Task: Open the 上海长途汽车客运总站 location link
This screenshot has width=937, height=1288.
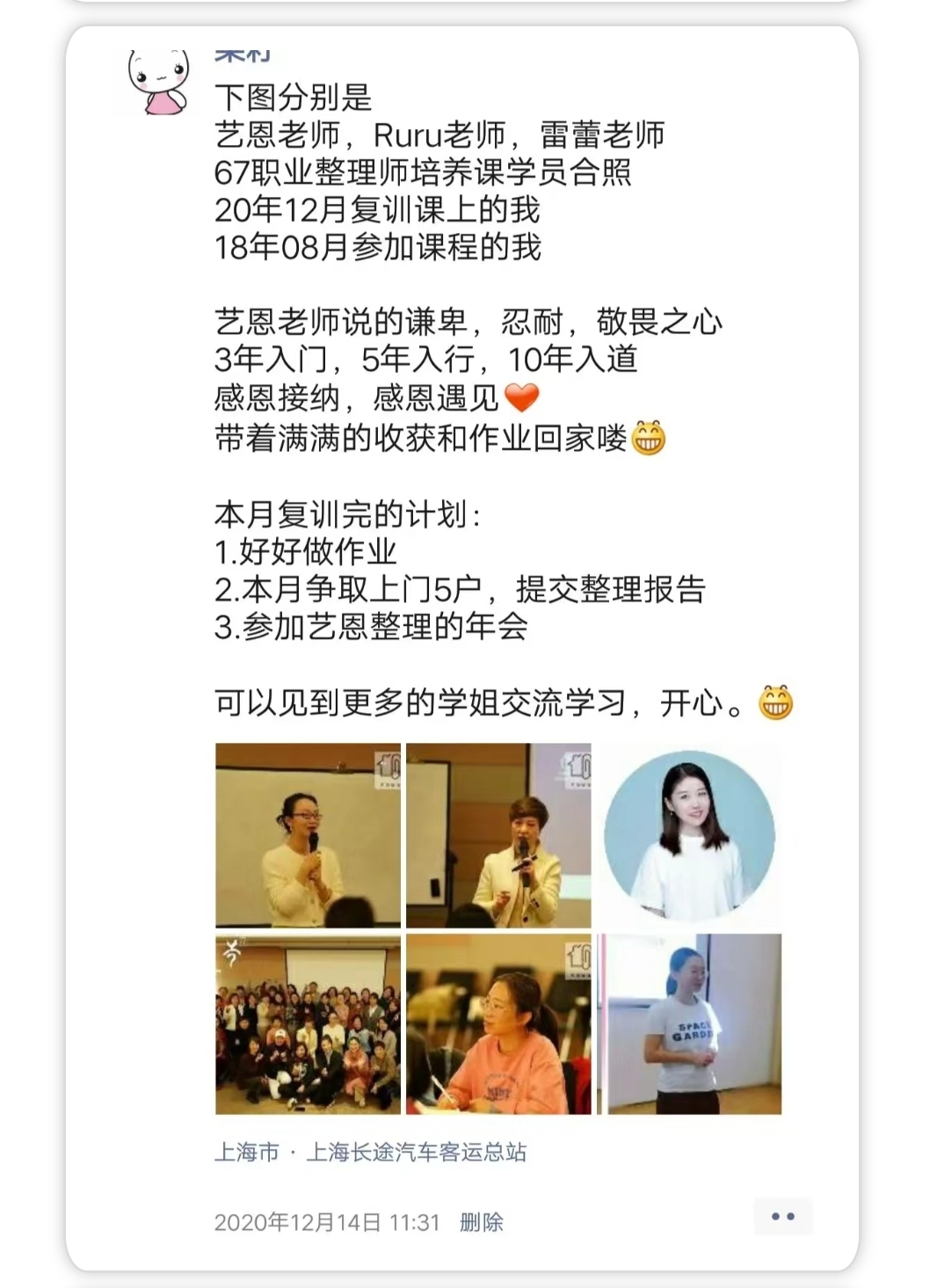Action: point(416,1152)
